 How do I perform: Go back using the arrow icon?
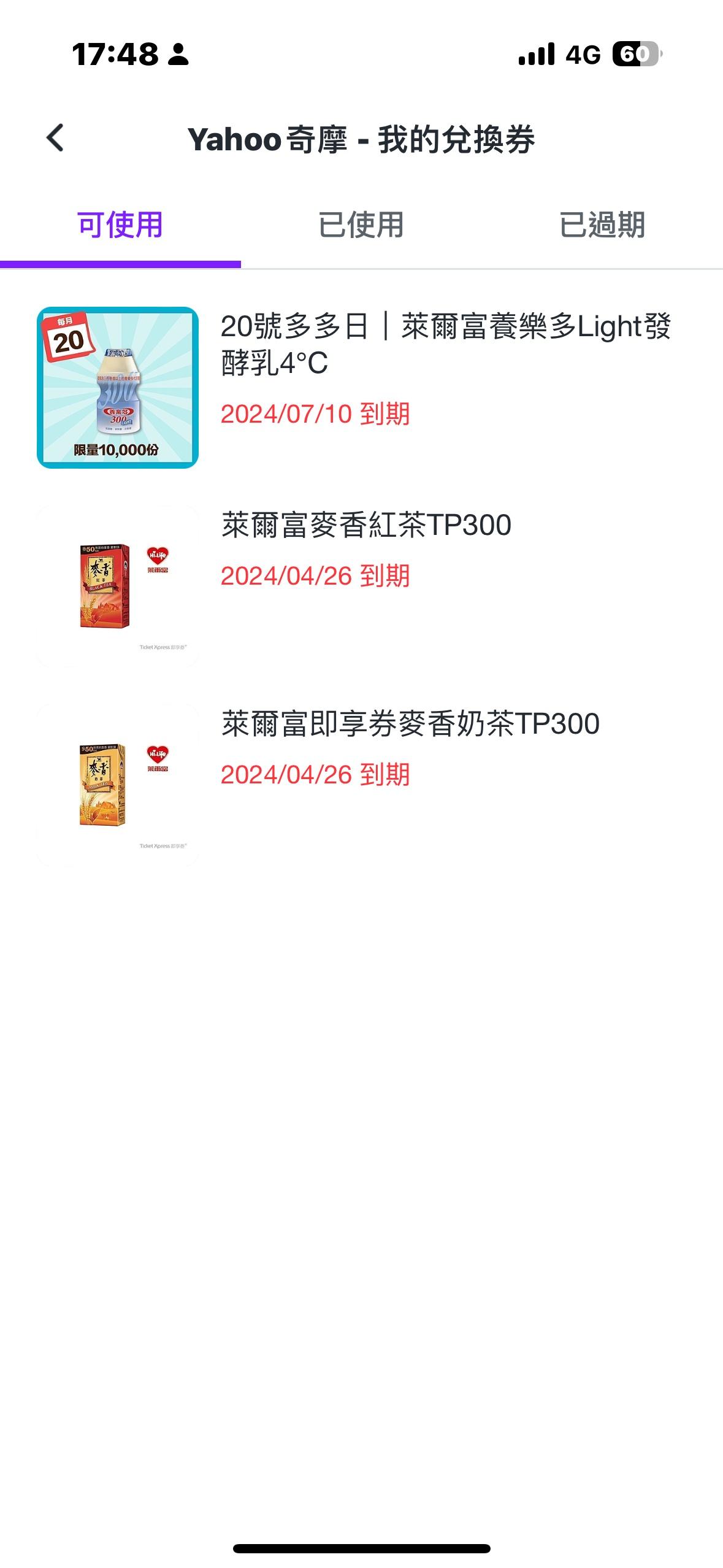click(55, 138)
